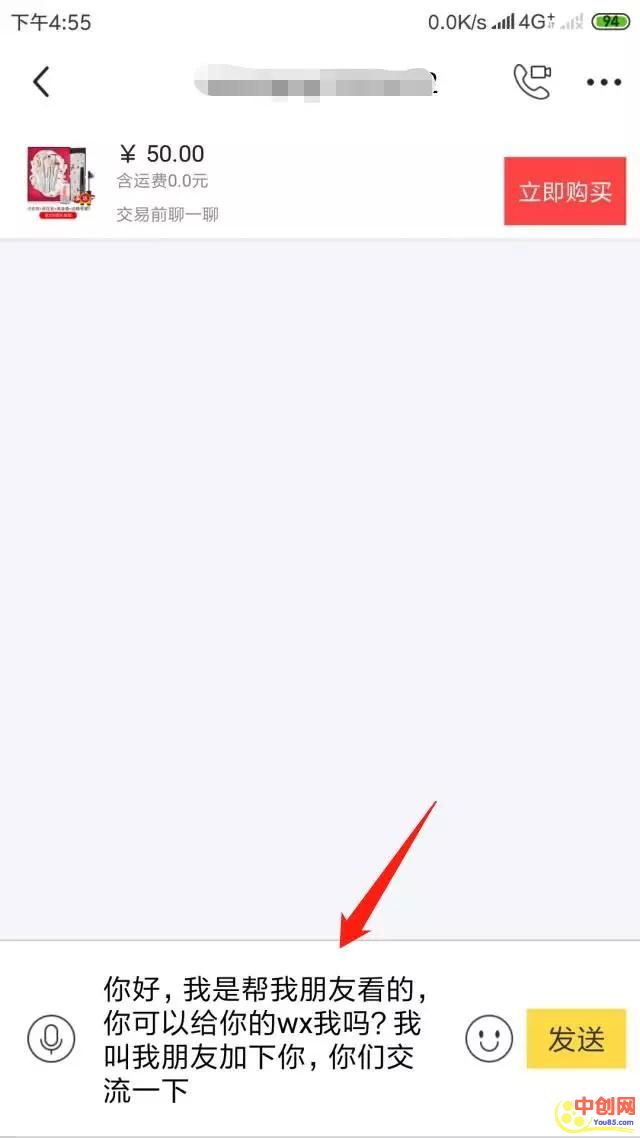Switch to voice input microphone
The height and width of the screenshot is (1138, 640).
51,1038
